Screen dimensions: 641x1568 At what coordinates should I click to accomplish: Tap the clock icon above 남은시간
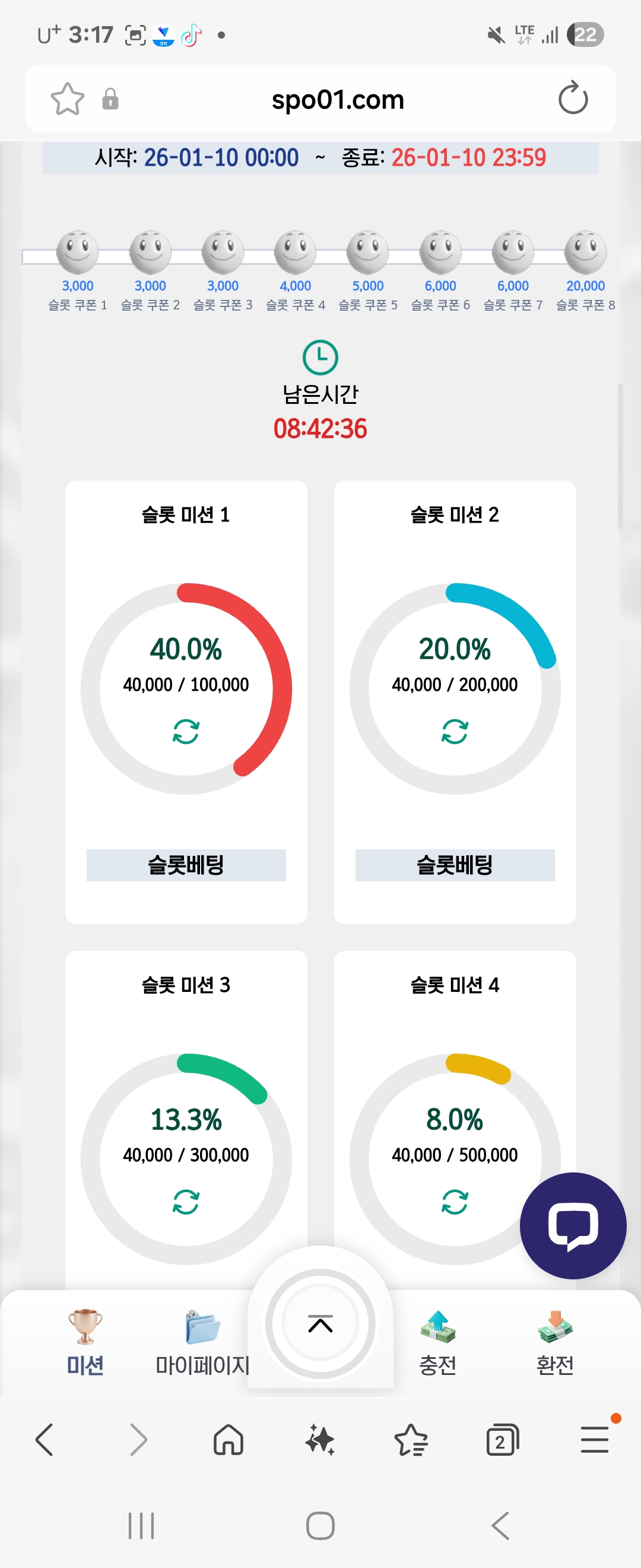[x=320, y=357]
